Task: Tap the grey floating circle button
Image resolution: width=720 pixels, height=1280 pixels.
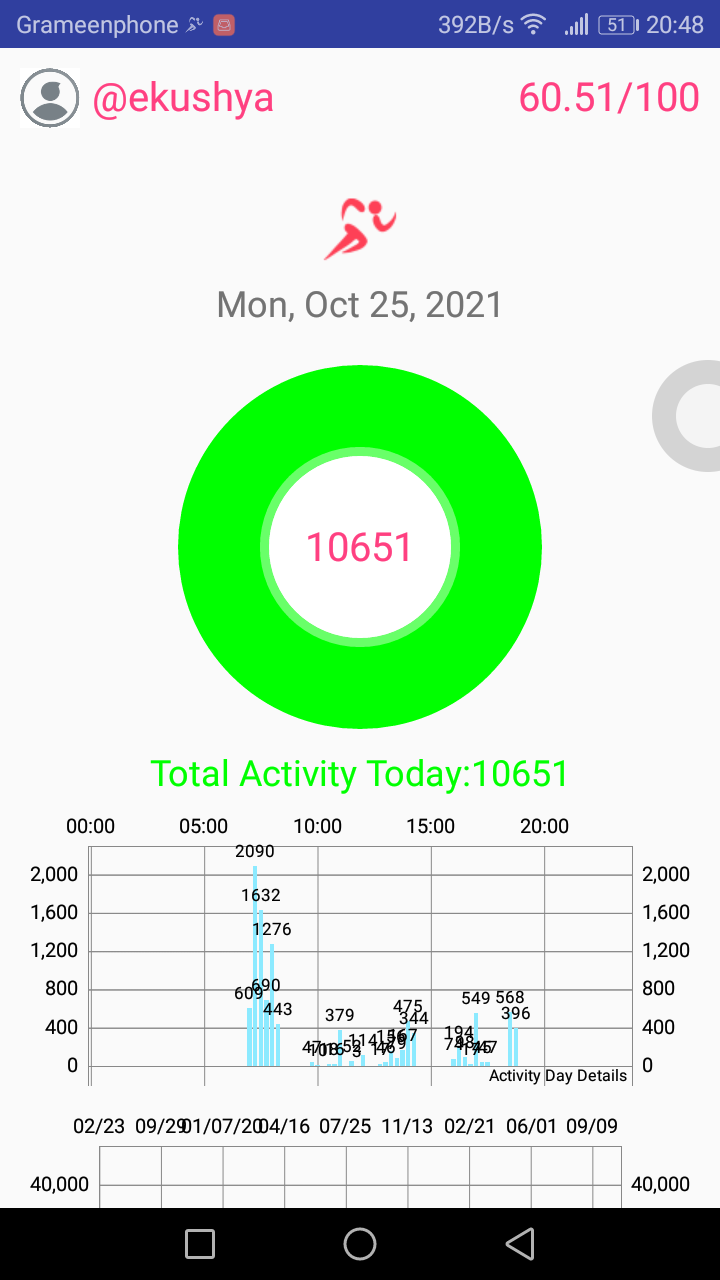Action: pos(687,415)
